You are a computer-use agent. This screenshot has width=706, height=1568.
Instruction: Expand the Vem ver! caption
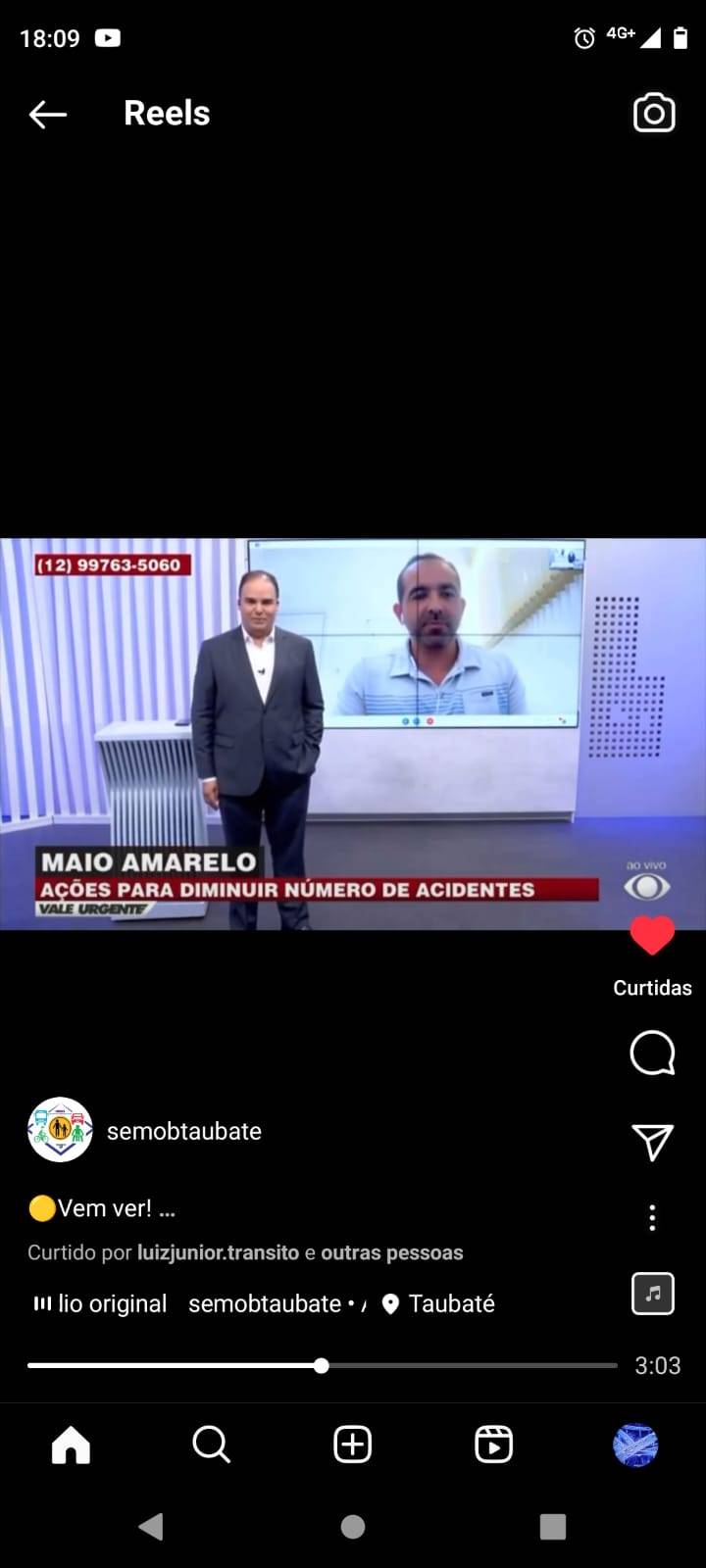pyautogui.click(x=102, y=1208)
